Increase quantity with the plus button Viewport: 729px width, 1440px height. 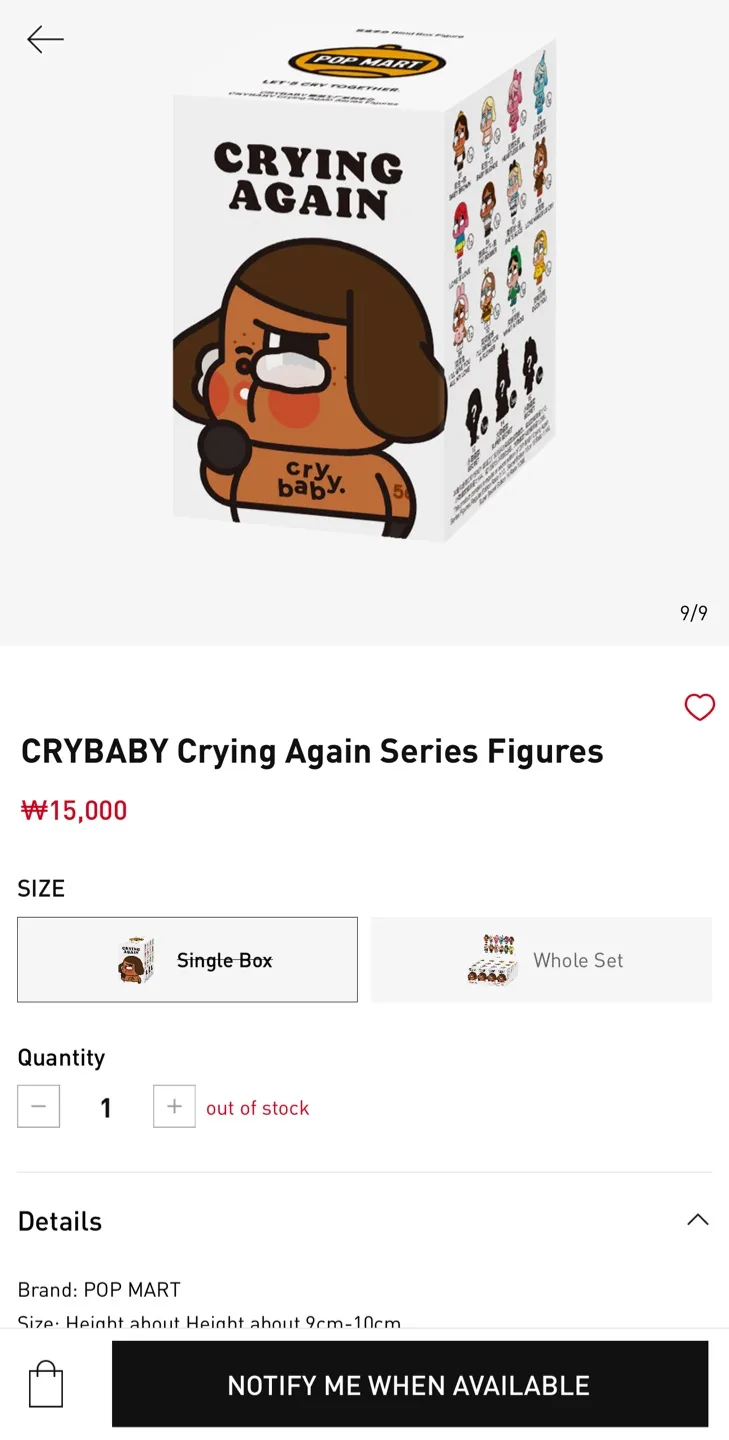(174, 1107)
